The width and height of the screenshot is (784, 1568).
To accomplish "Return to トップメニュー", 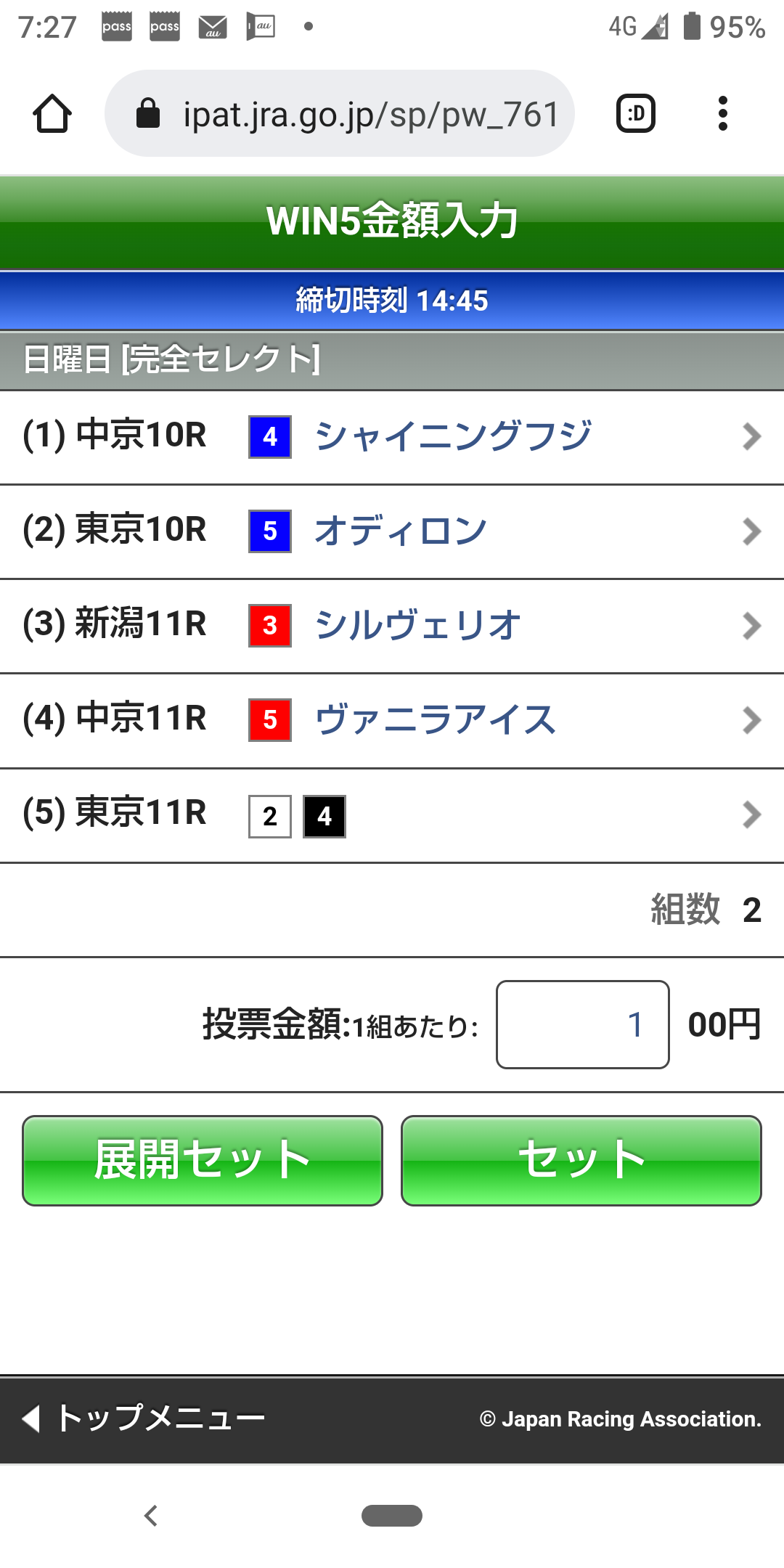I will coord(145,1418).
